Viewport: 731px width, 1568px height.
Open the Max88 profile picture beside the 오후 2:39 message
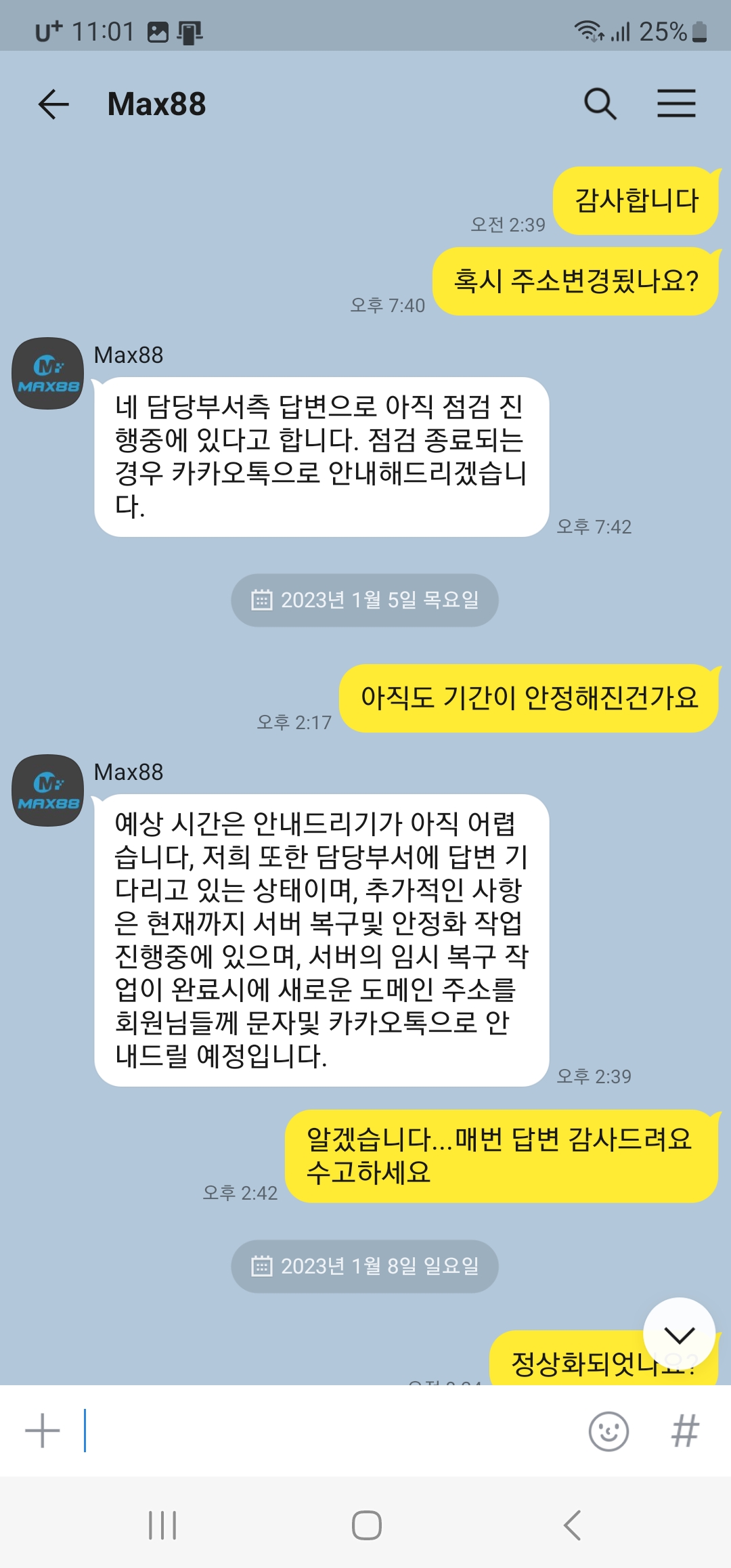pyautogui.click(x=48, y=790)
